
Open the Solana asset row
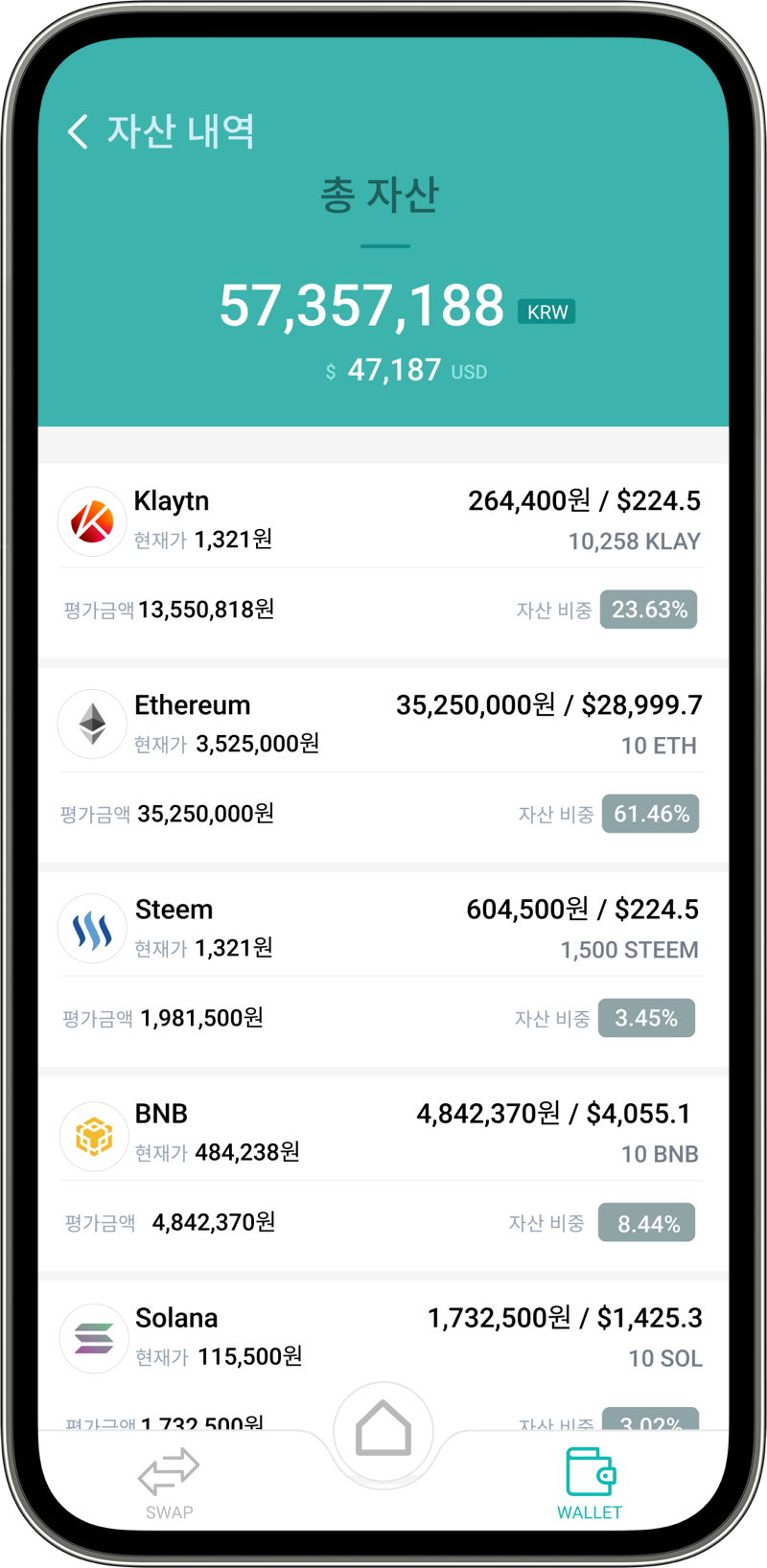383,1355
